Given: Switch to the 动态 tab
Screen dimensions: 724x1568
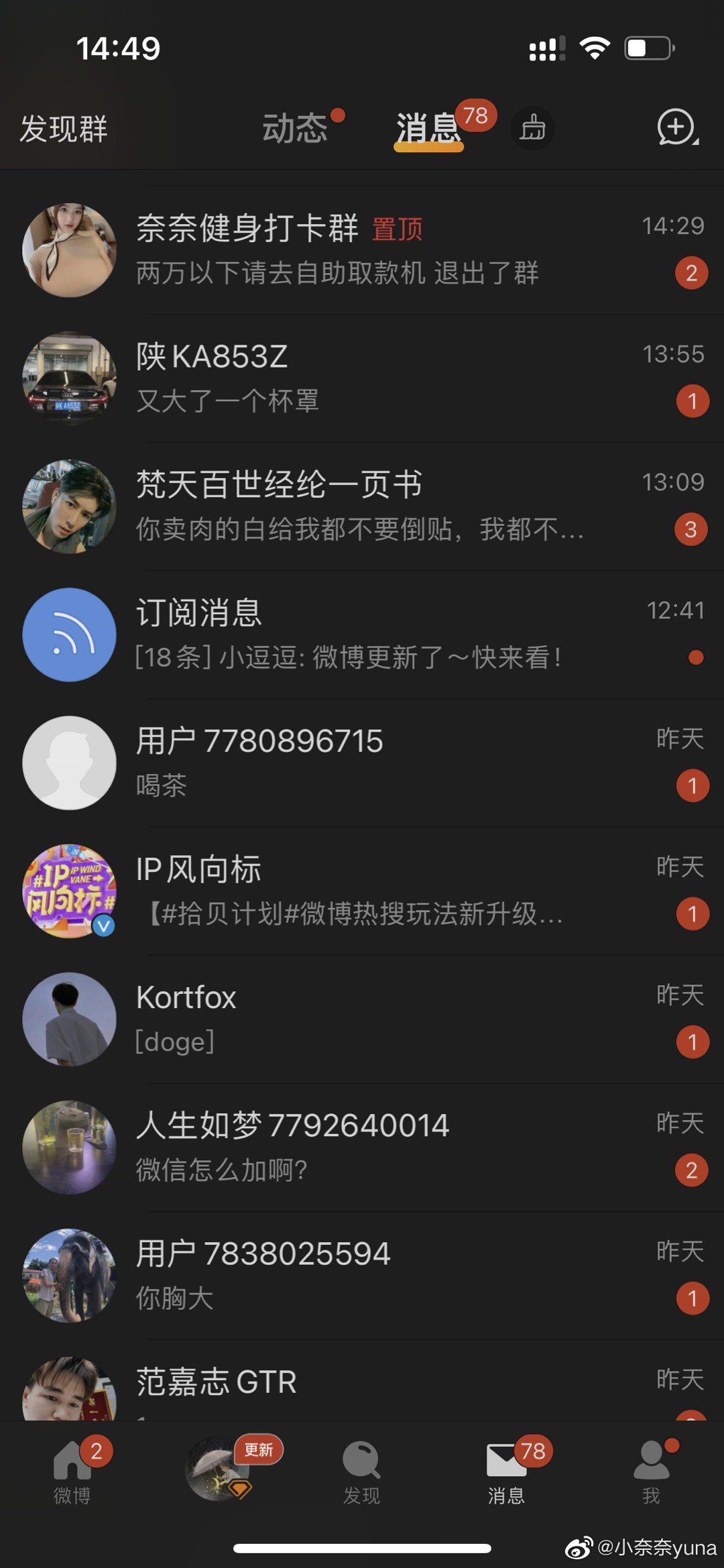Looking at the screenshot, I should point(295,128).
